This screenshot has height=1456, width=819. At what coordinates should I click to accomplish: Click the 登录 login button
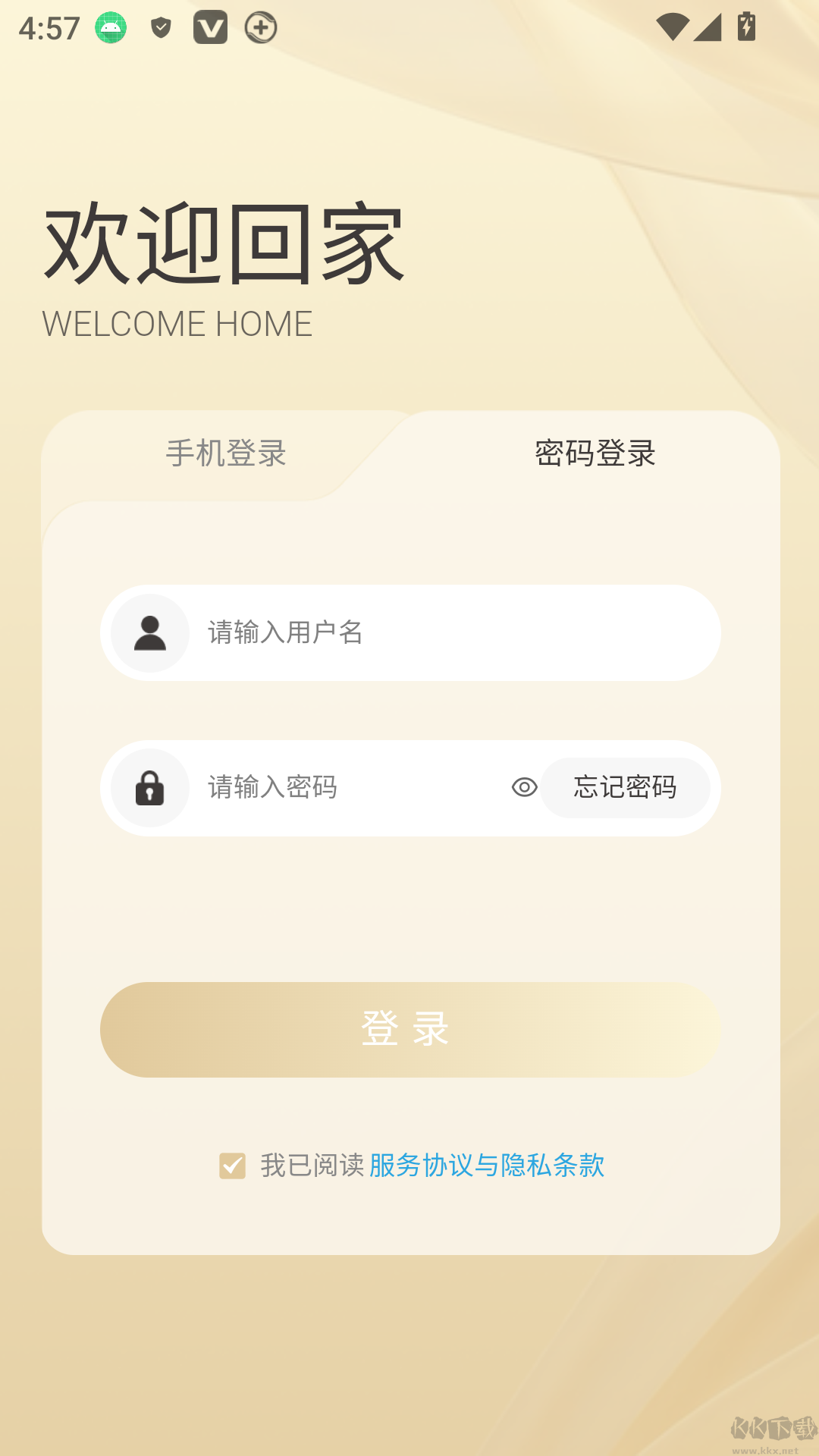point(409,1029)
